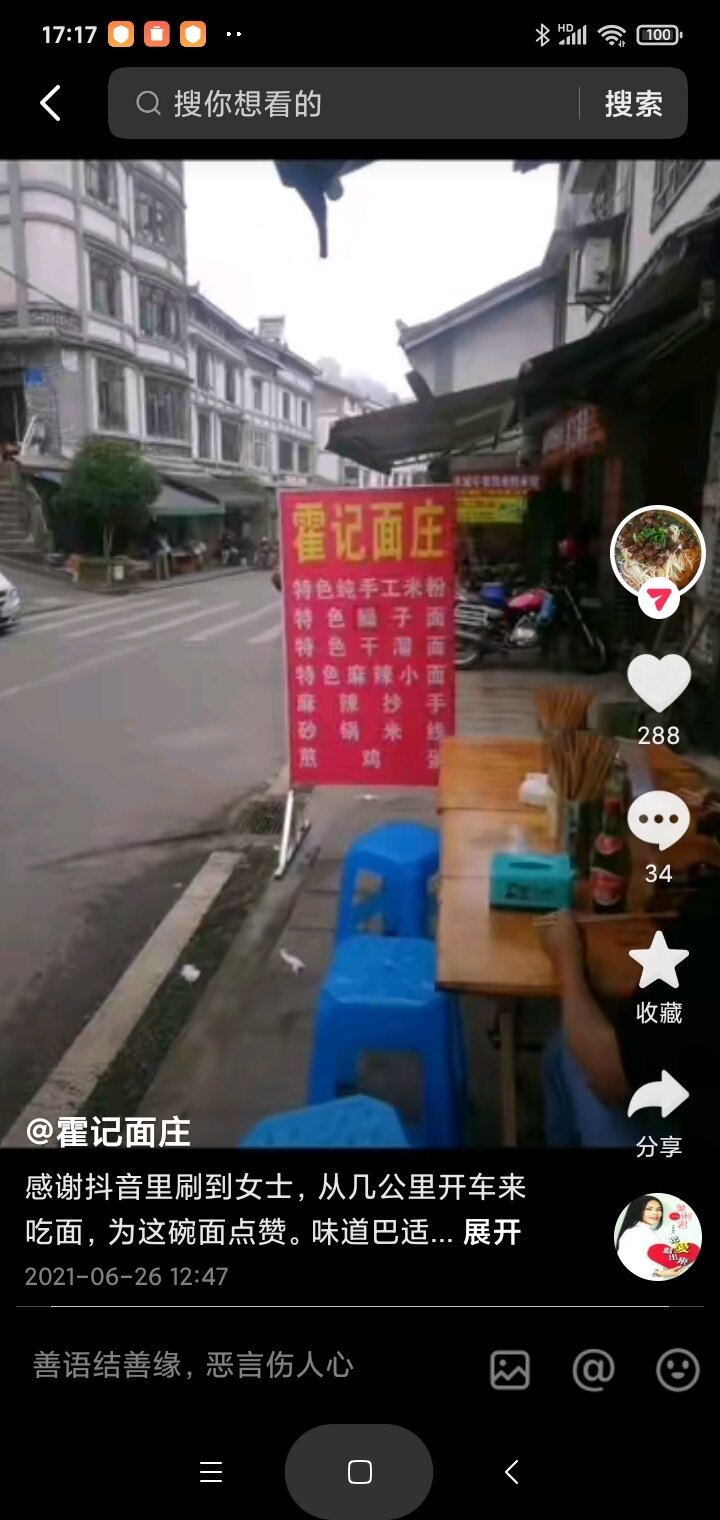The height and width of the screenshot is (1520, 720).
Task: Expand the caption with 展开
Action: pos(492,1232)
